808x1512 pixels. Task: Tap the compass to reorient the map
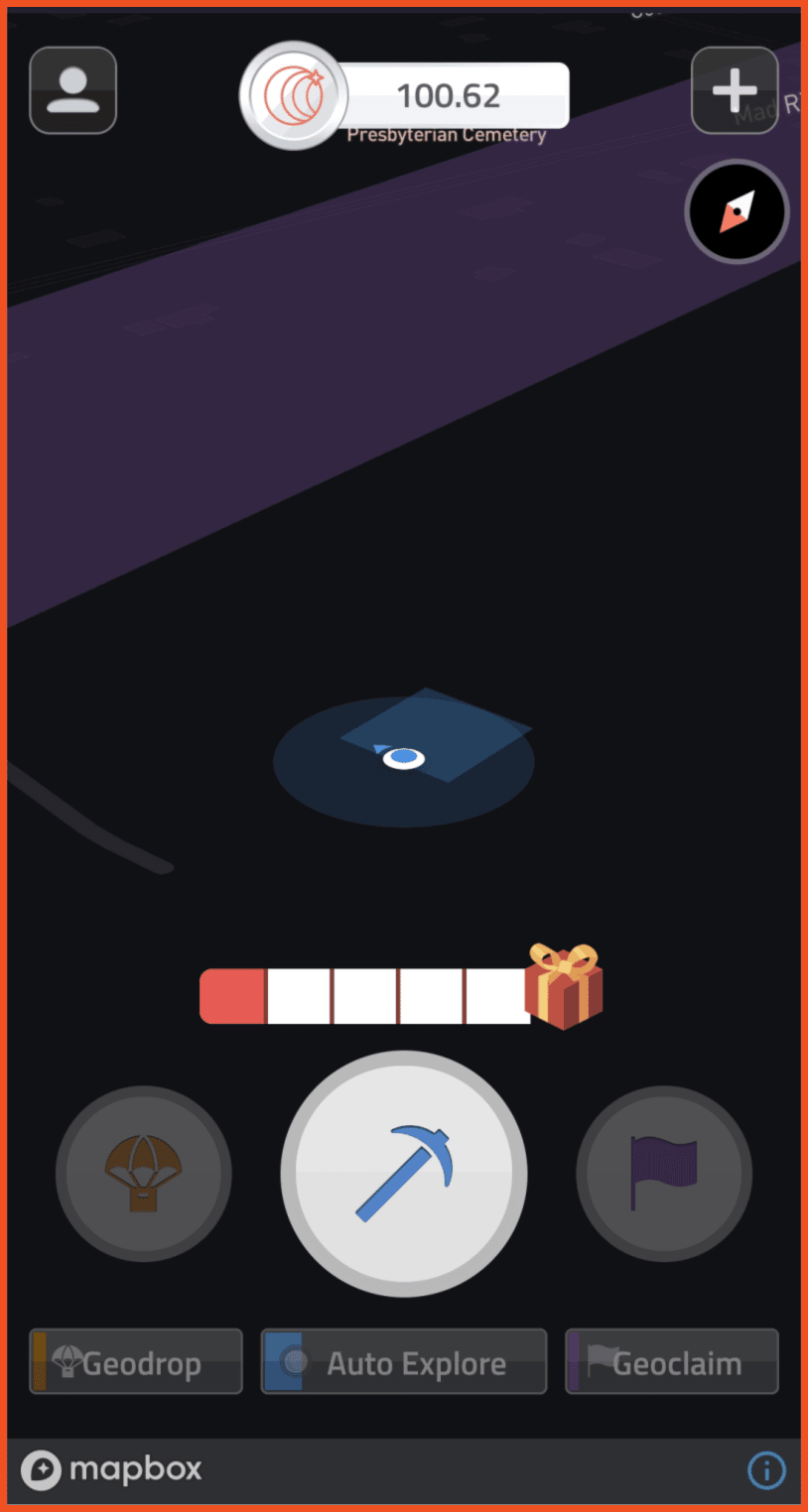[737, 211]
